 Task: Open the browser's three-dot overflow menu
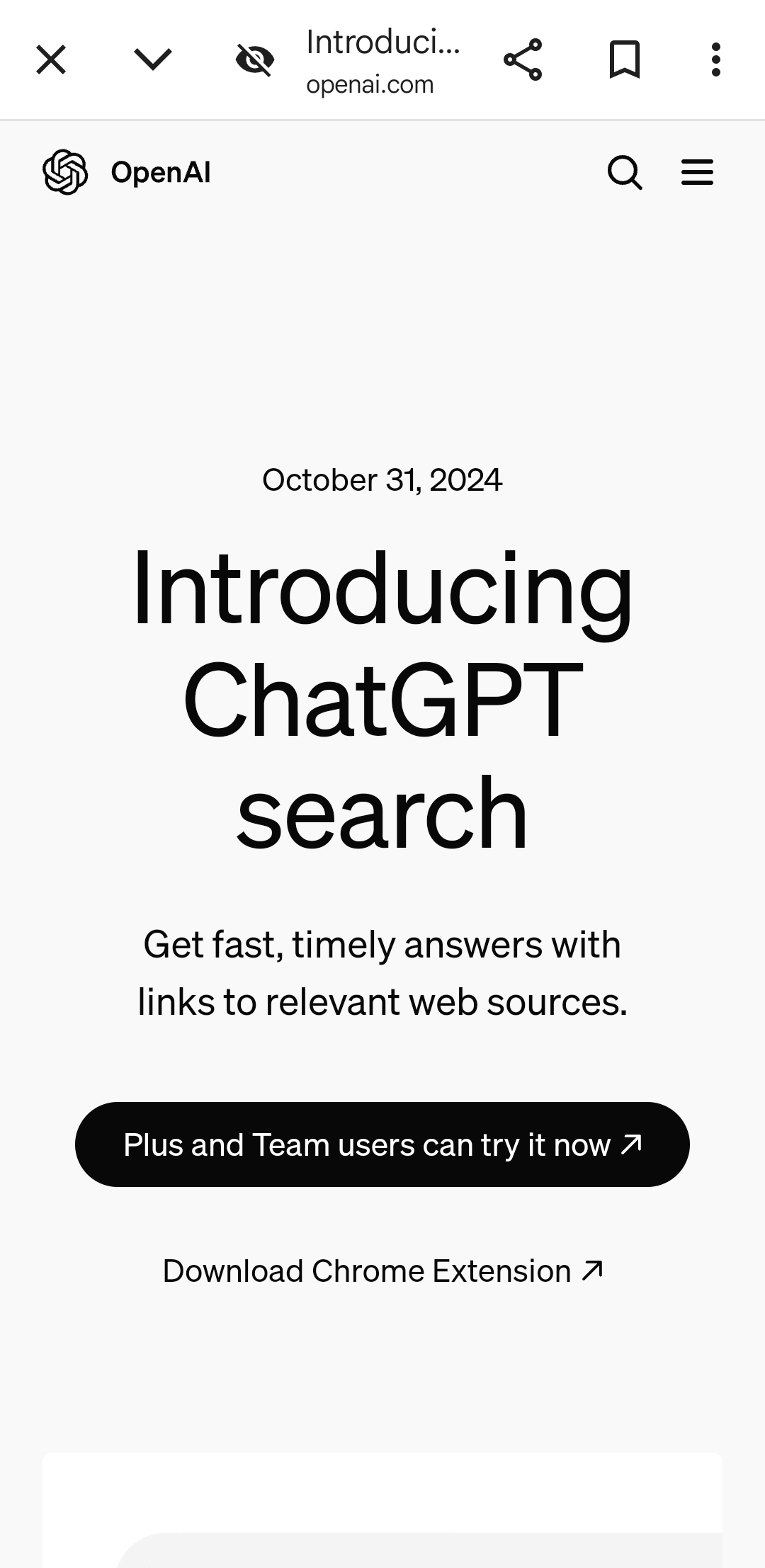[716, 59]
